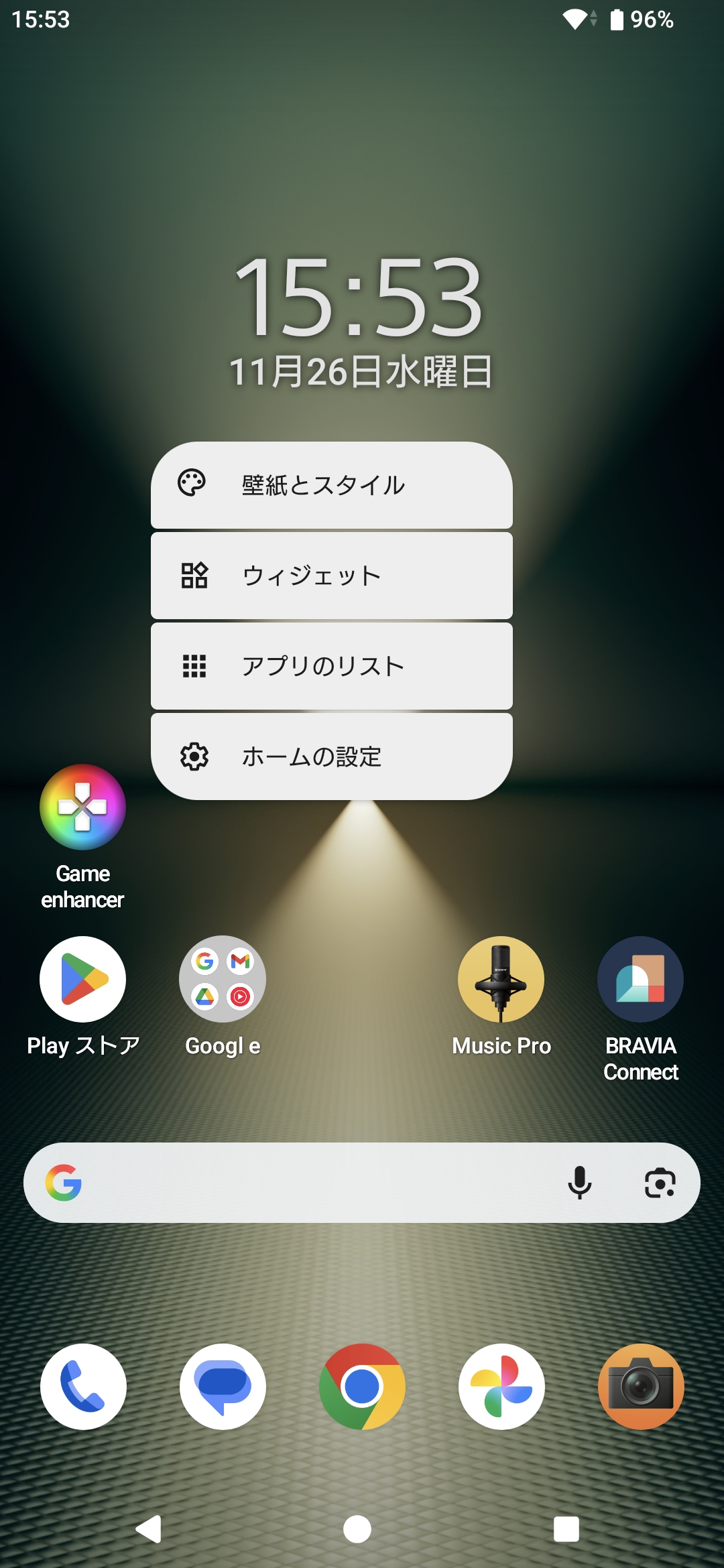Open ホームの設定 (Home settings)
724x1568 pixels.
(x=331, y=757)
